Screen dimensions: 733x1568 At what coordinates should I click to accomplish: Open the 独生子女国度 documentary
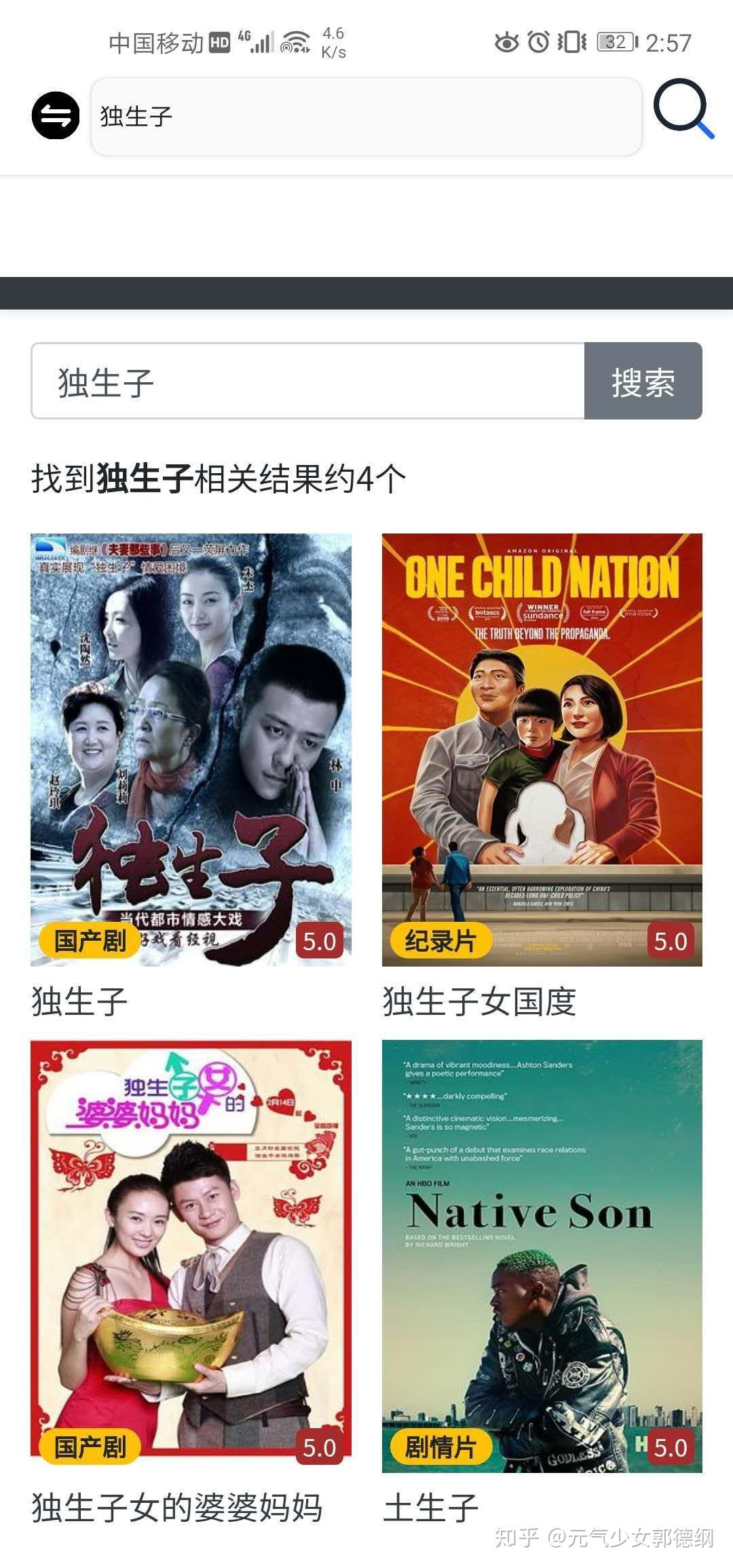(542, 749)
